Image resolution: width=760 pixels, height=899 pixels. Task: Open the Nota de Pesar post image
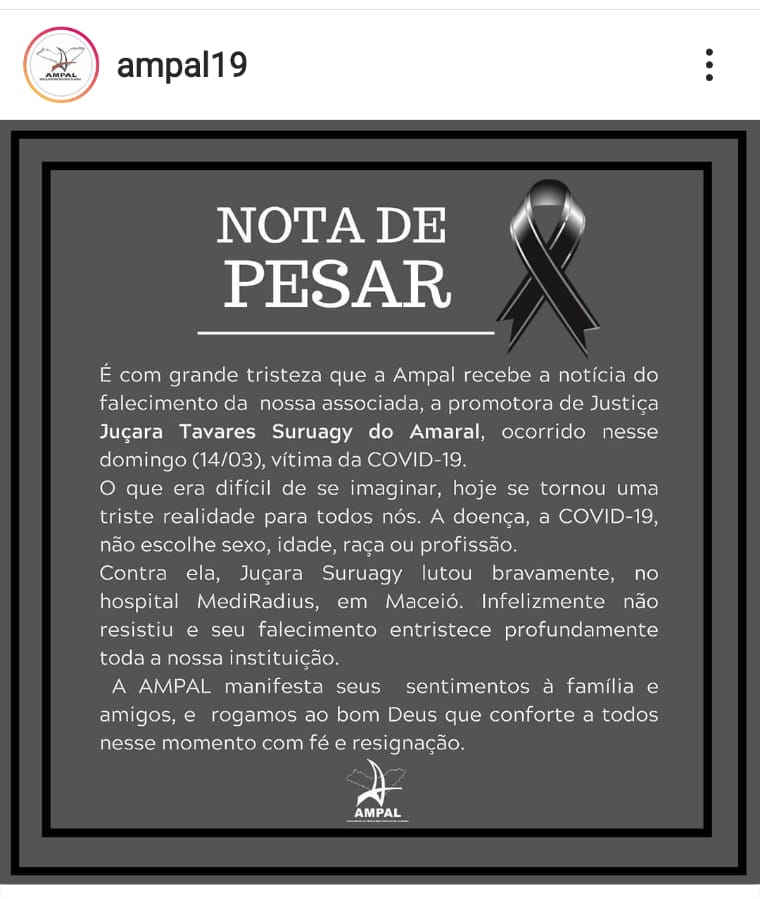tap(380, 500)
